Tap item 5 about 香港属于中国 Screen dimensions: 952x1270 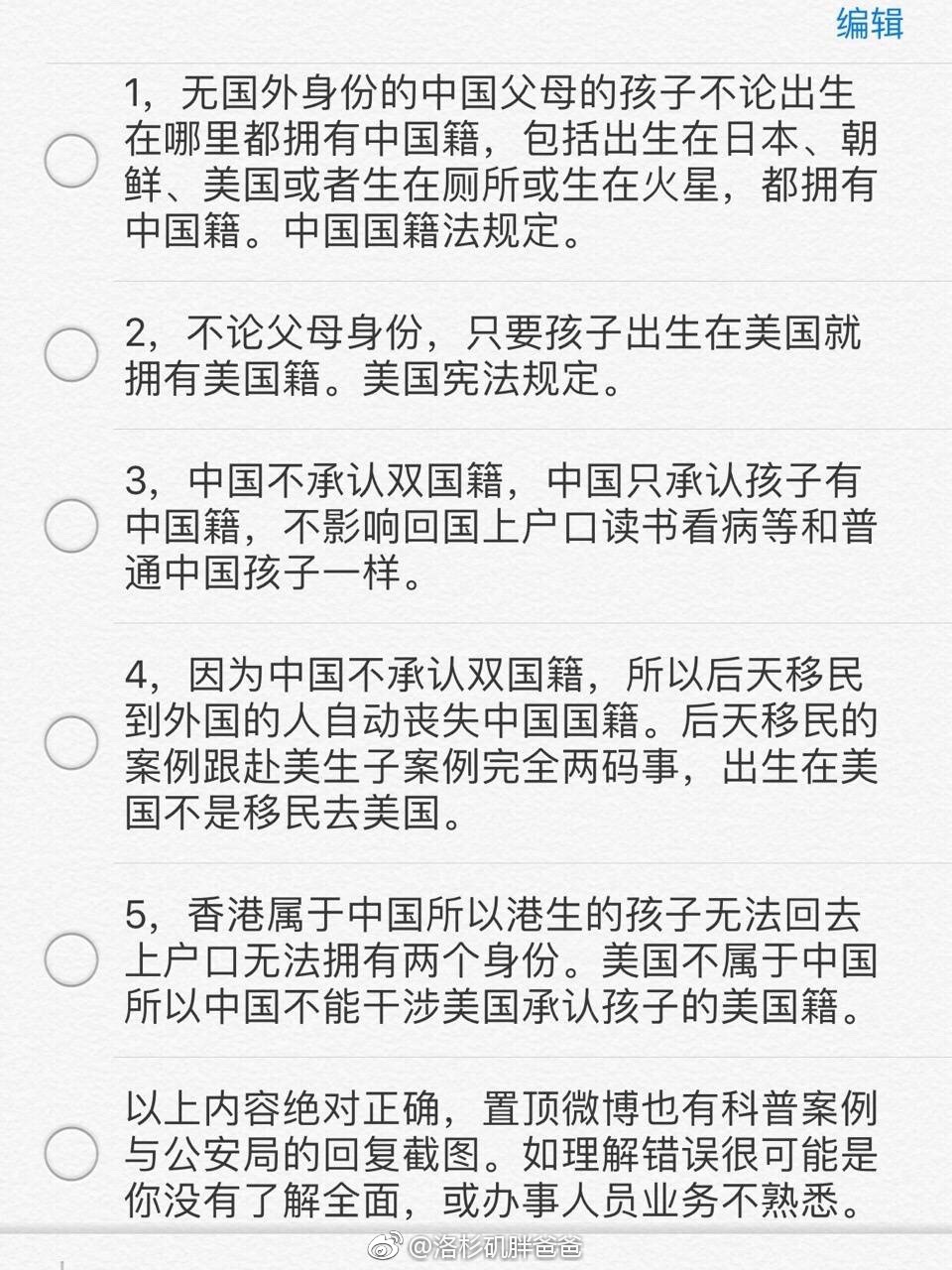496,955
